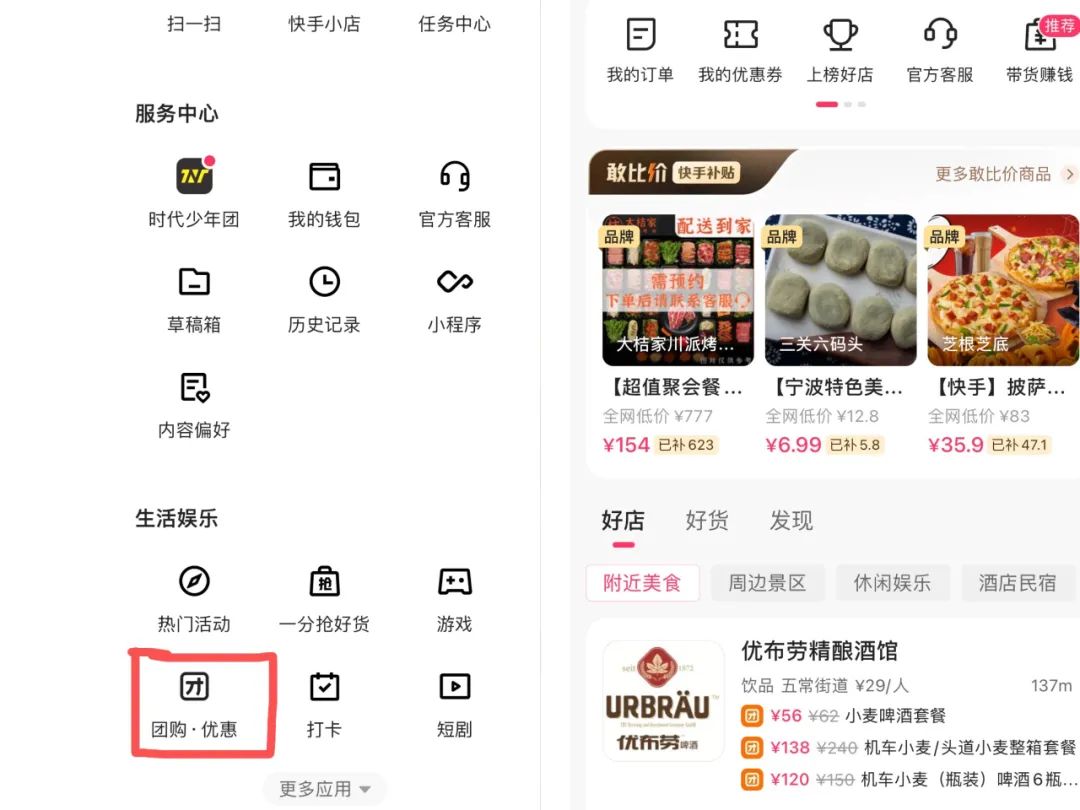The height and width of the screenshot is (810, 1080).
Task: Open the 宁波特色美 ¥6.99 product card
Action: pos(840,330)
